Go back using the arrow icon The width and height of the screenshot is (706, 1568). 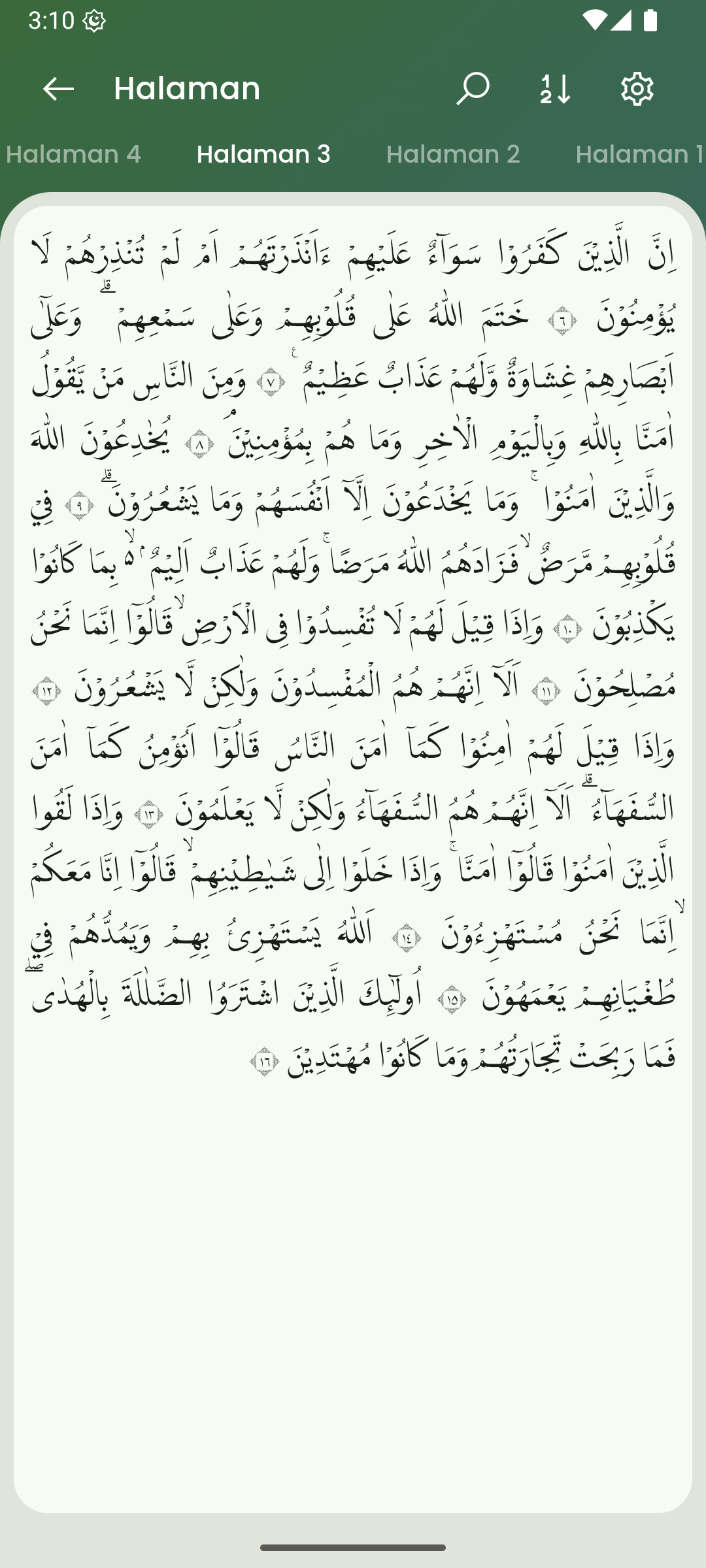(x=58, y=89)
